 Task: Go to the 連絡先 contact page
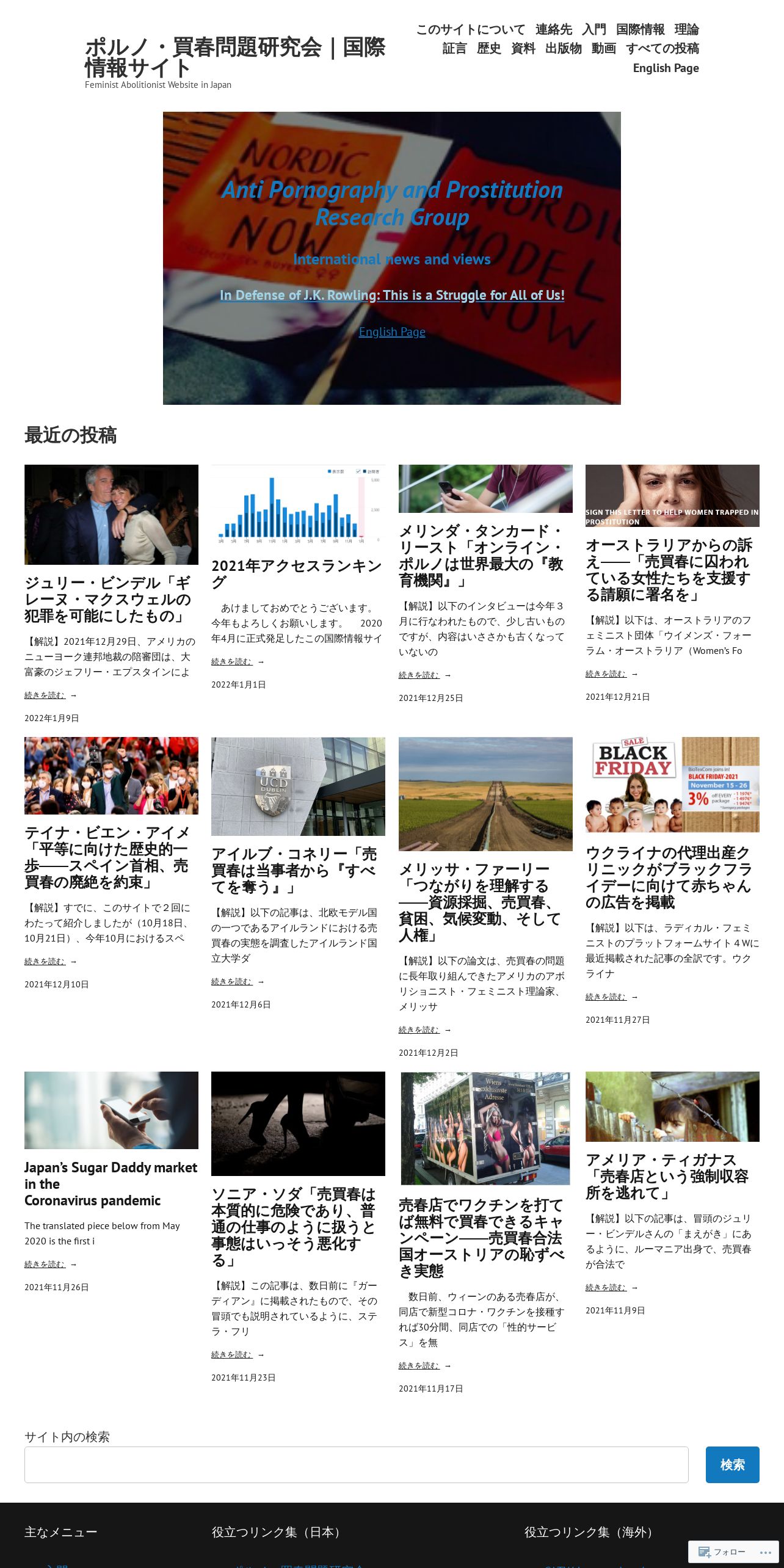553,29
